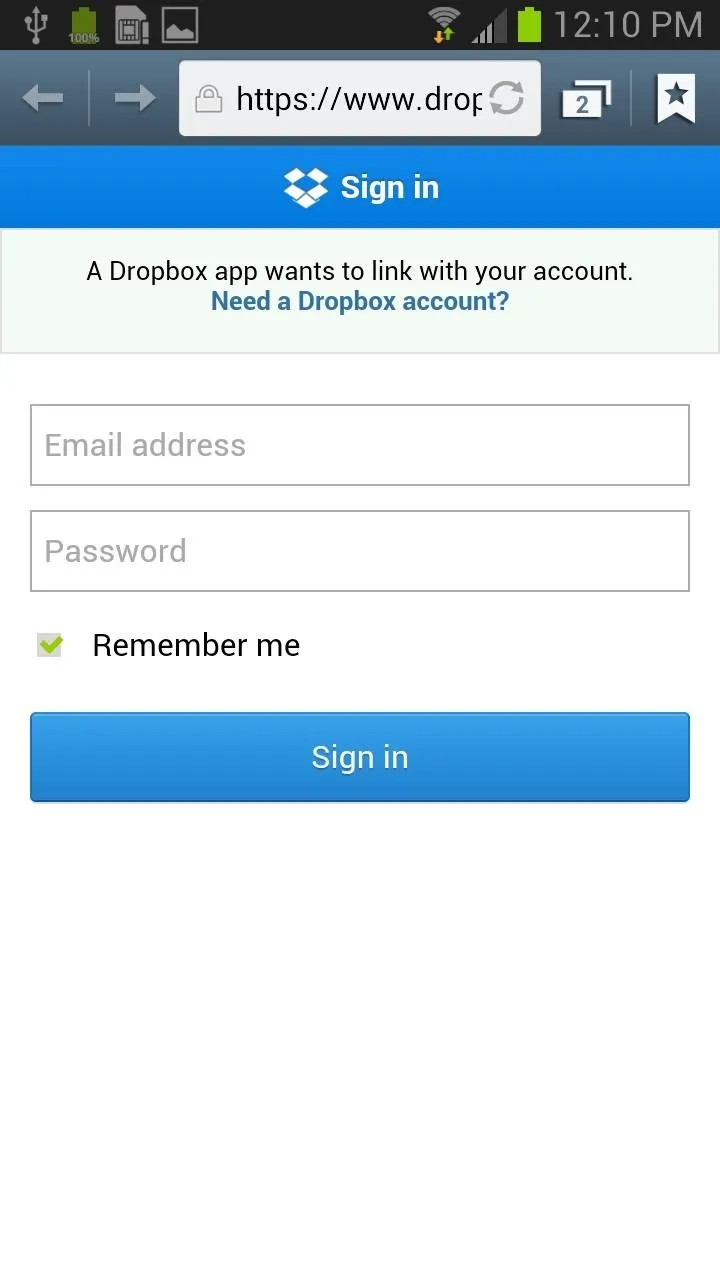The image size is (720, 1280).
Task: Focus the Email address field
Action: click(360, 445)
